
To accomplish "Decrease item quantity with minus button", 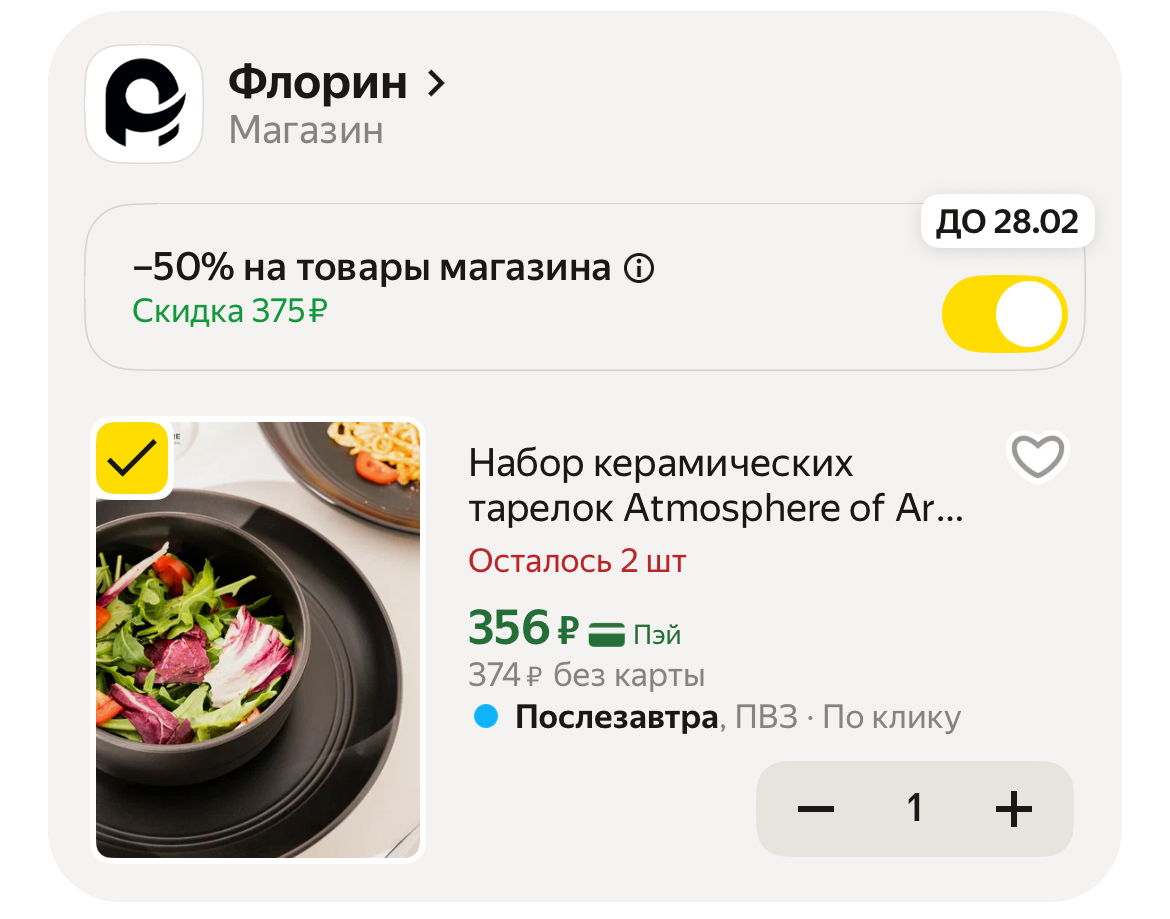I will (816, 808).
